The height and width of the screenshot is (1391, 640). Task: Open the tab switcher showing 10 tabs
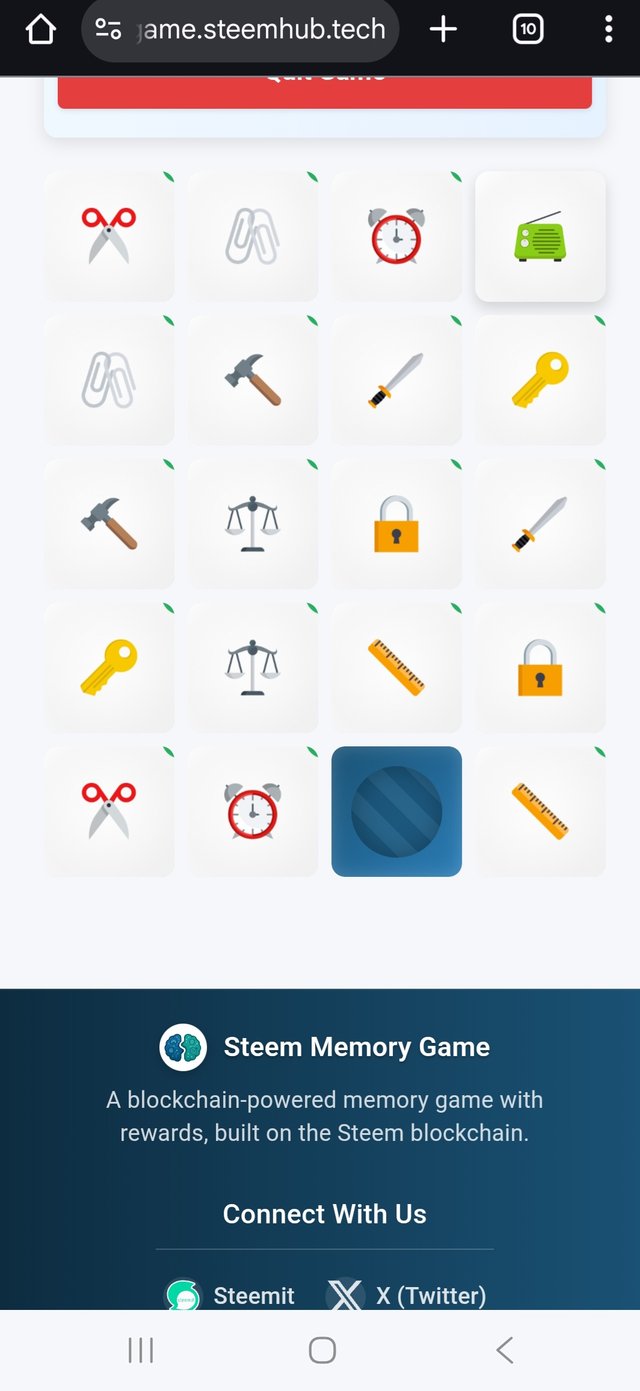(527, 30)
